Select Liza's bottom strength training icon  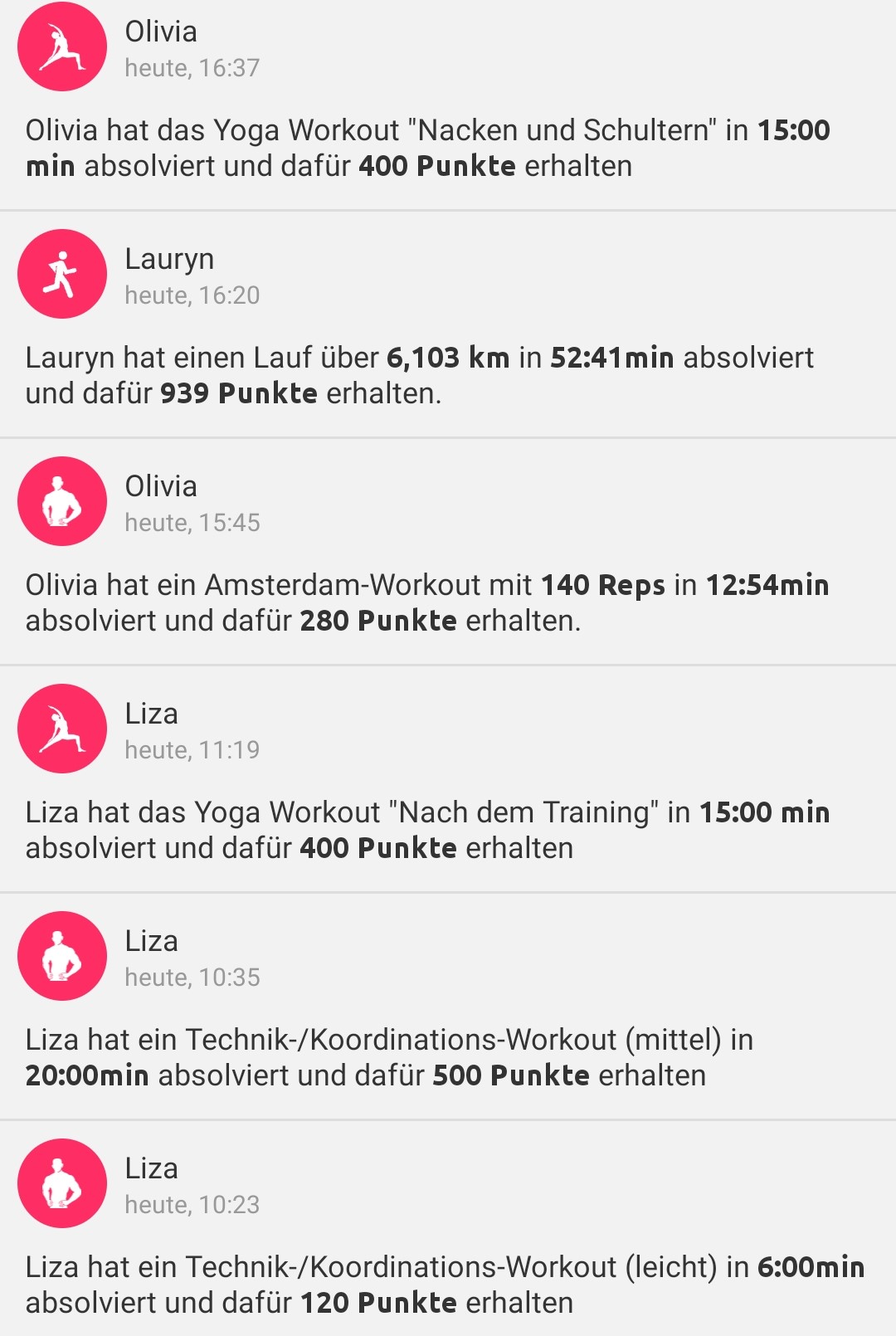click(61, 1183)
